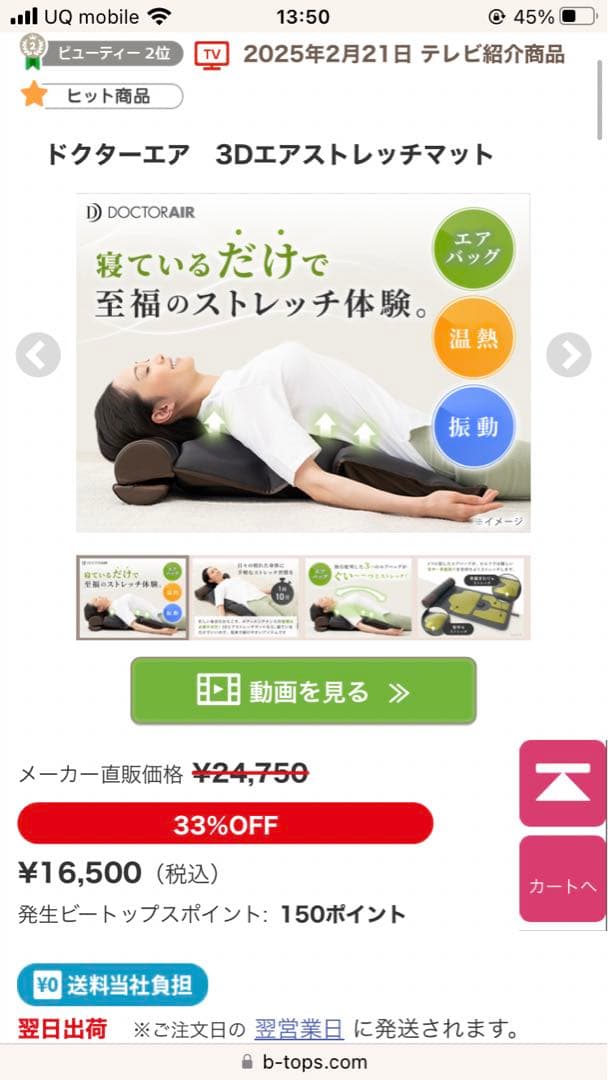Select the second gallery thumbnail
The height and width of the screenshot is (1080, 608).
246,598
